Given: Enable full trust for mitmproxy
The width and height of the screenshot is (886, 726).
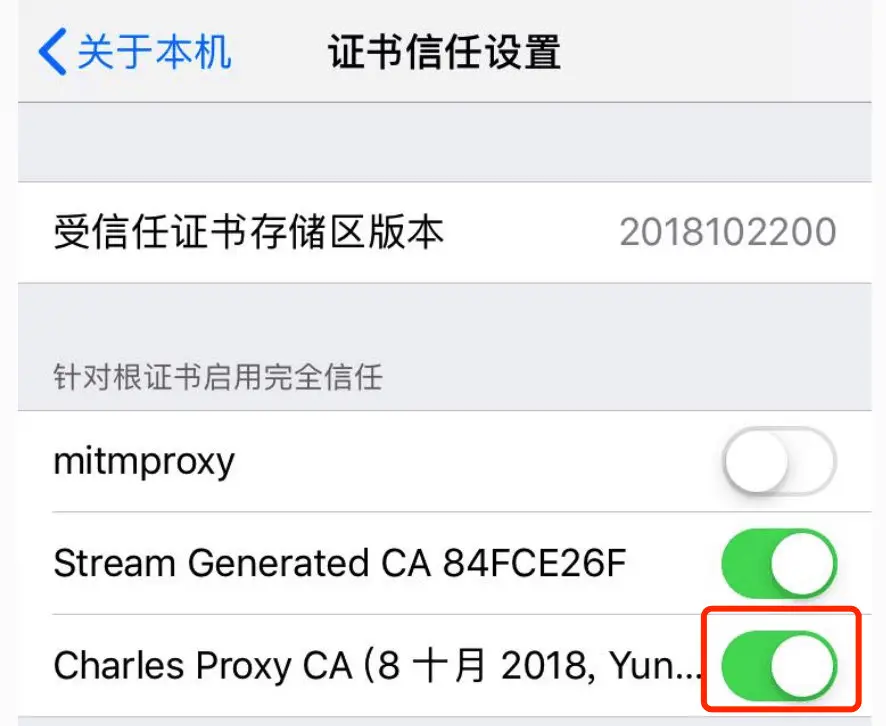Looking at the screenshot, I should 779,462.
